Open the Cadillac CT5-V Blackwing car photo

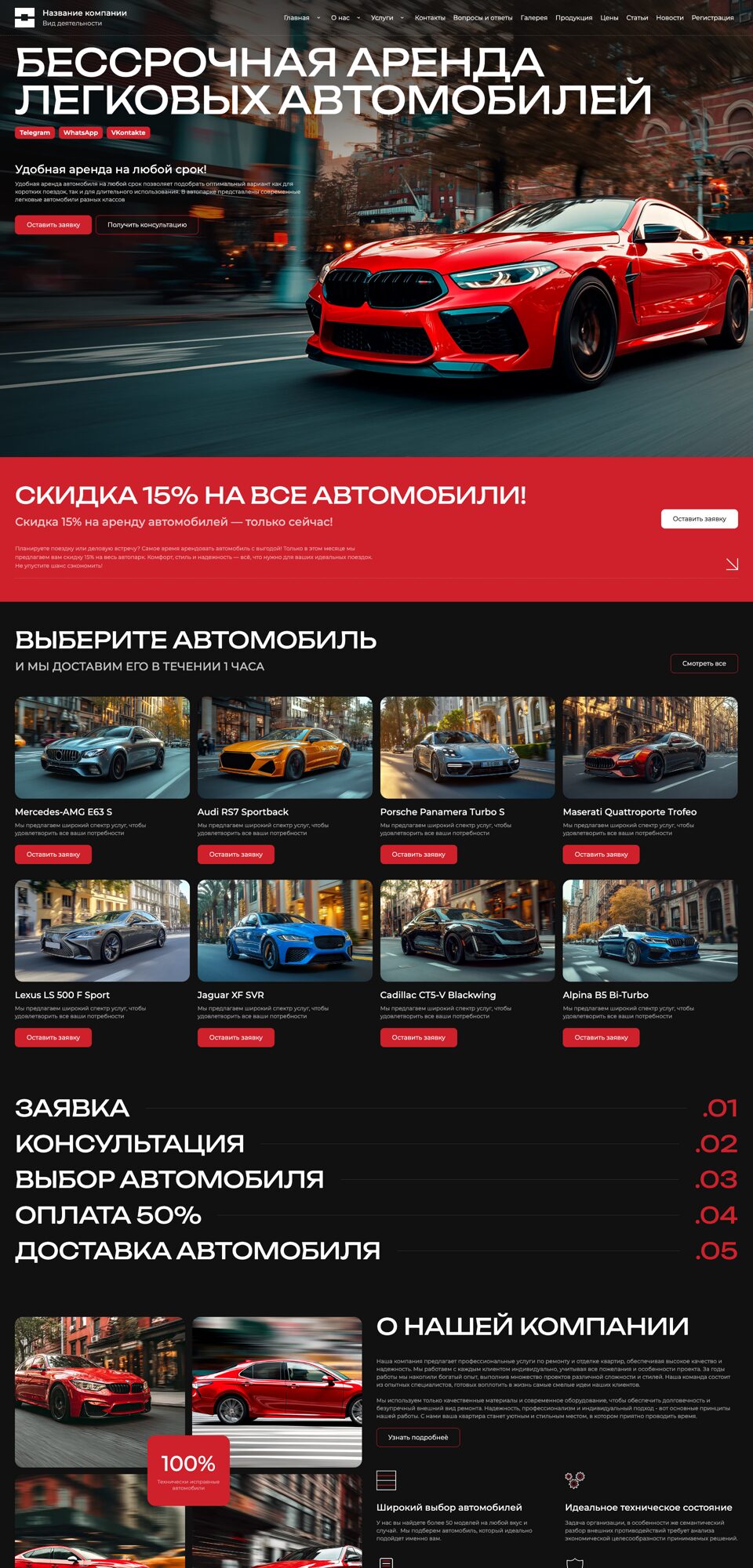coord(467,931)
